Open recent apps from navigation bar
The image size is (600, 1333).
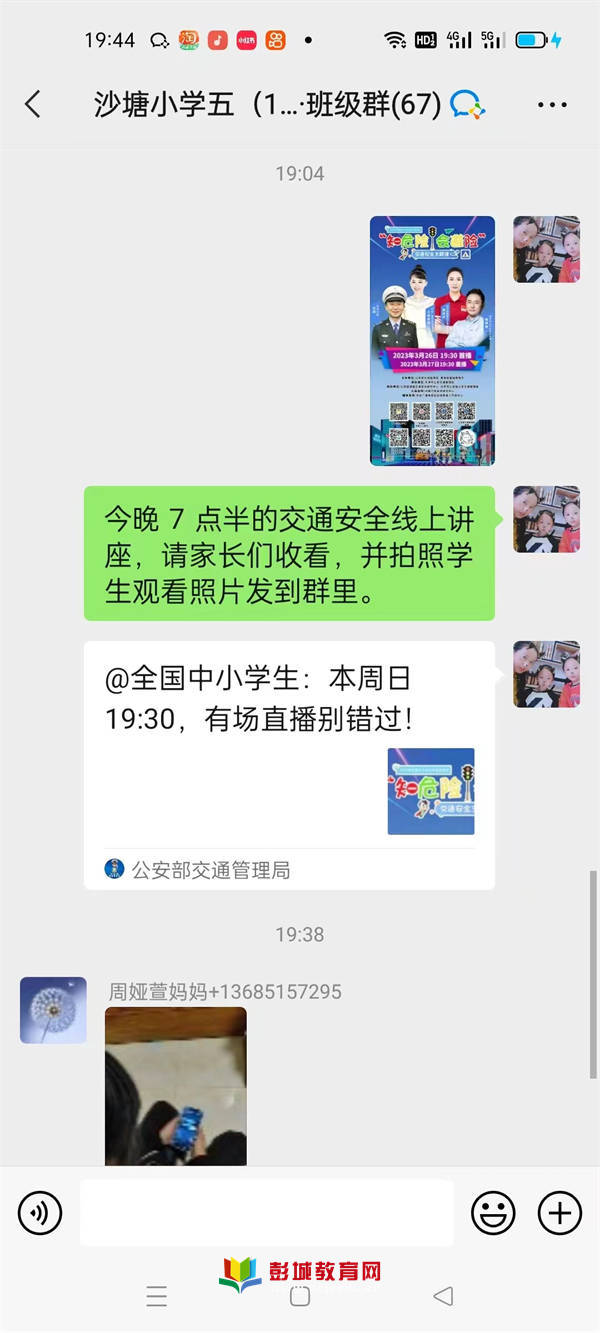coord(157,1297)
